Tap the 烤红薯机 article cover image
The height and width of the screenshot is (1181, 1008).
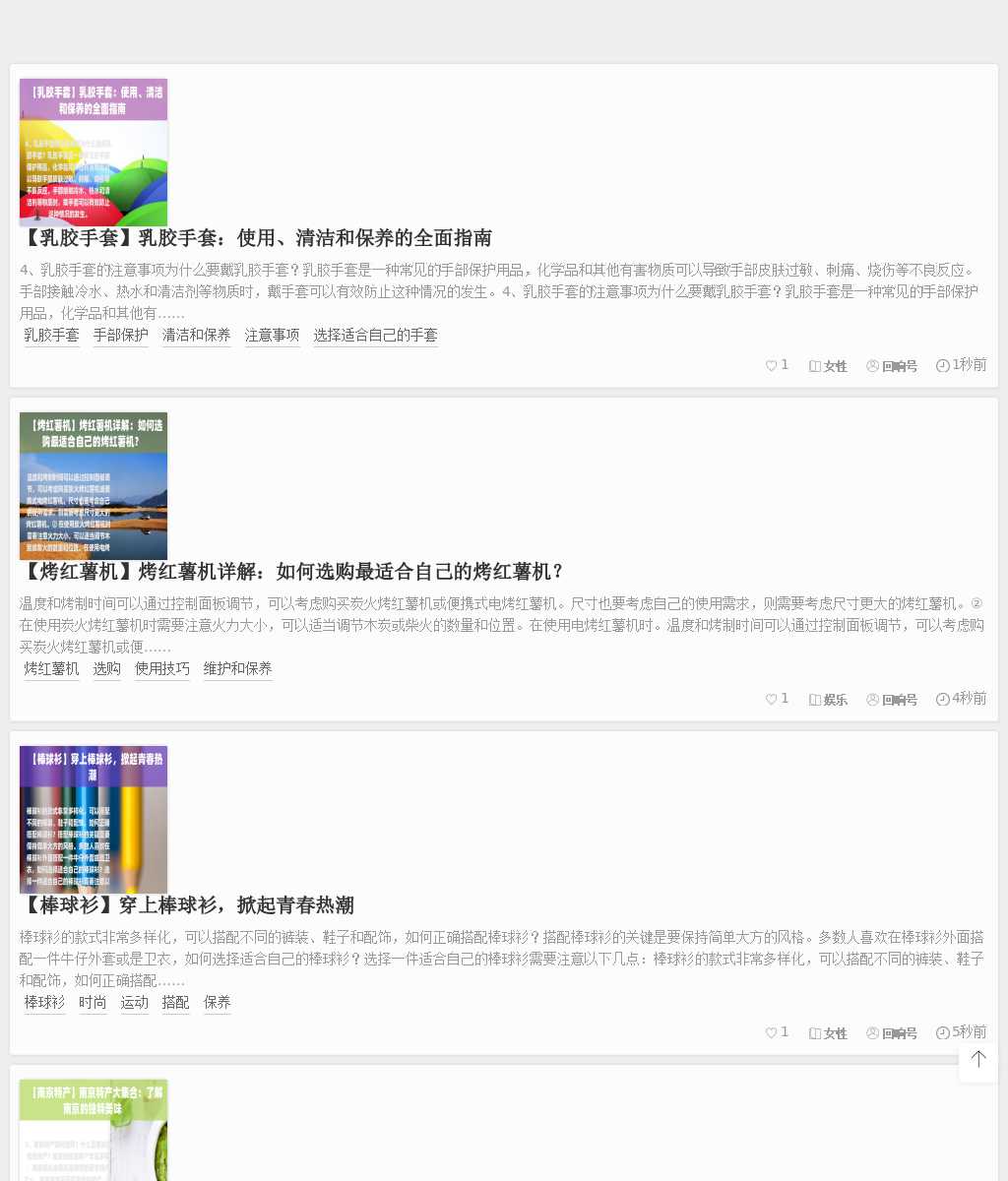point(94,486)
